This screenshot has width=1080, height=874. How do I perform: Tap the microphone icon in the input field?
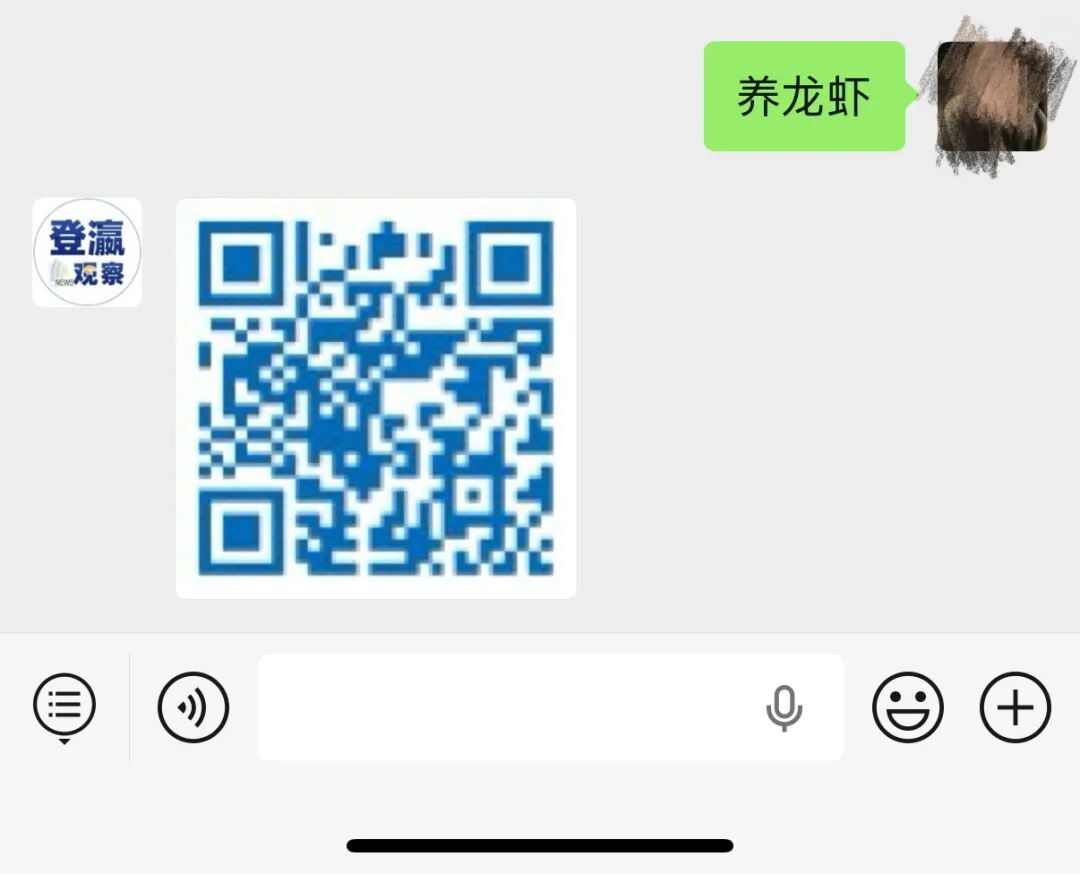tap(784, 708)
